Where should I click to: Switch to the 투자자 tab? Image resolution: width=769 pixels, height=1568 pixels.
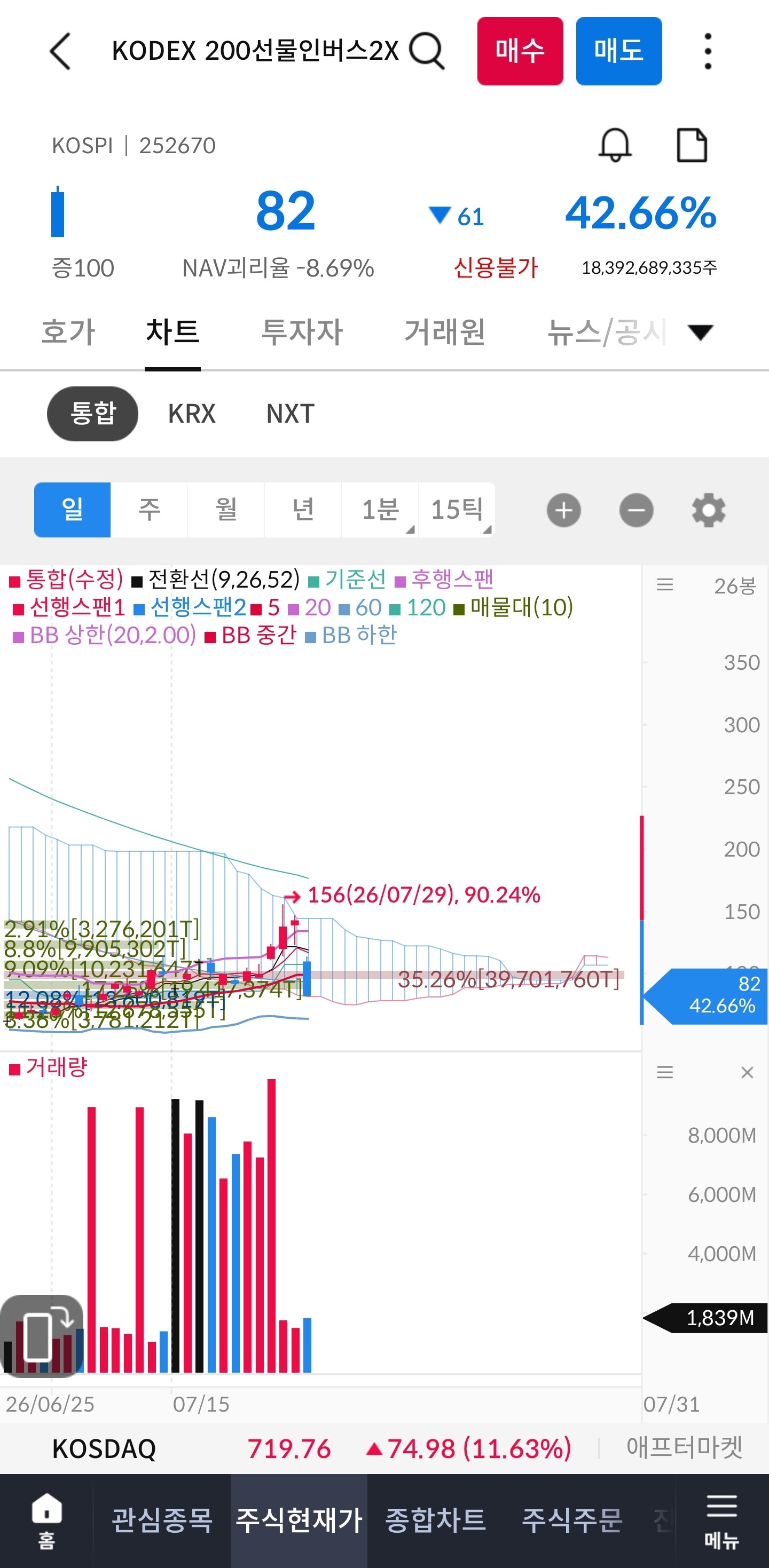(302, 332)
